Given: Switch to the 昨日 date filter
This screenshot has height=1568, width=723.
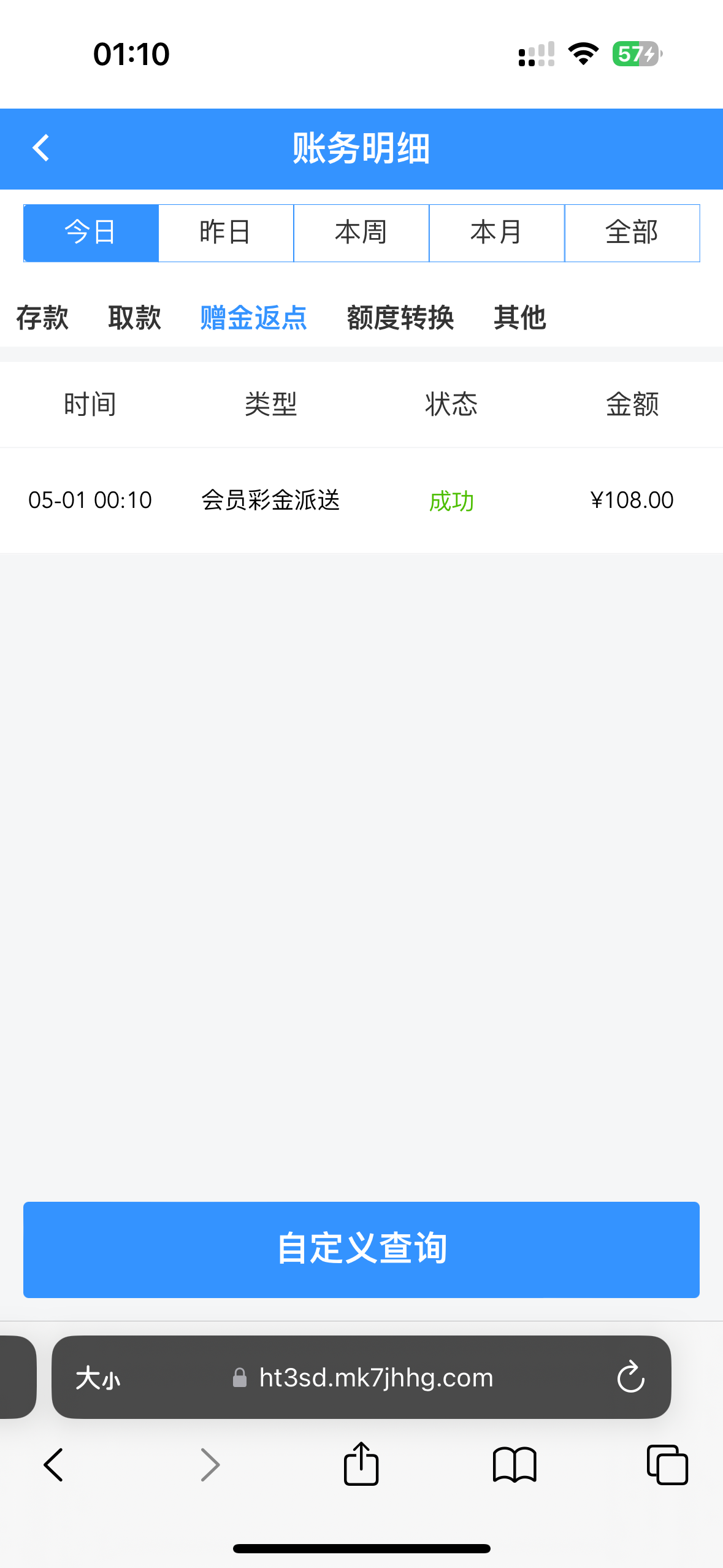Looking at the screenshot, I should point(226,233).
